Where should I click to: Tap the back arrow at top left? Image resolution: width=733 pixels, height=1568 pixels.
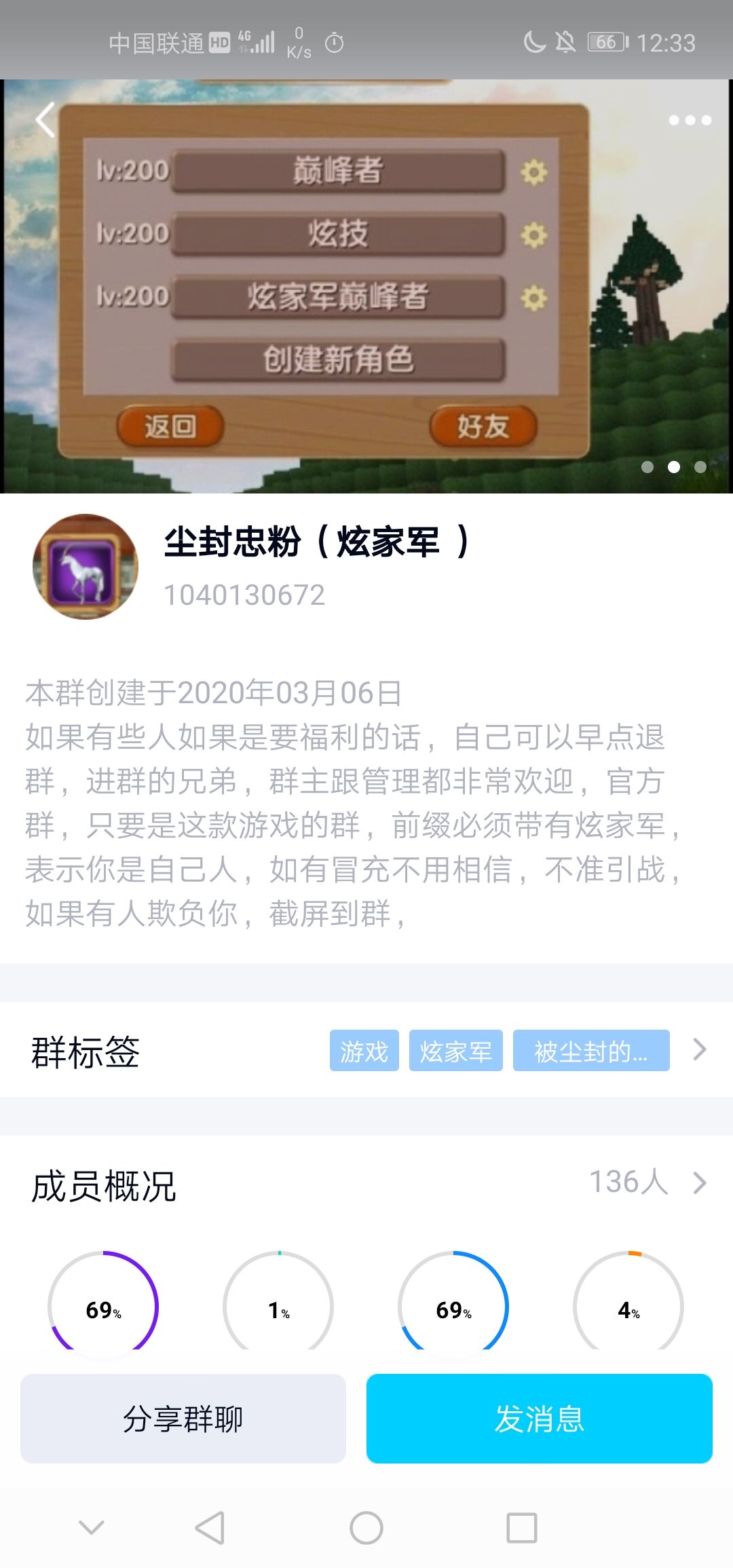(45, 119)
